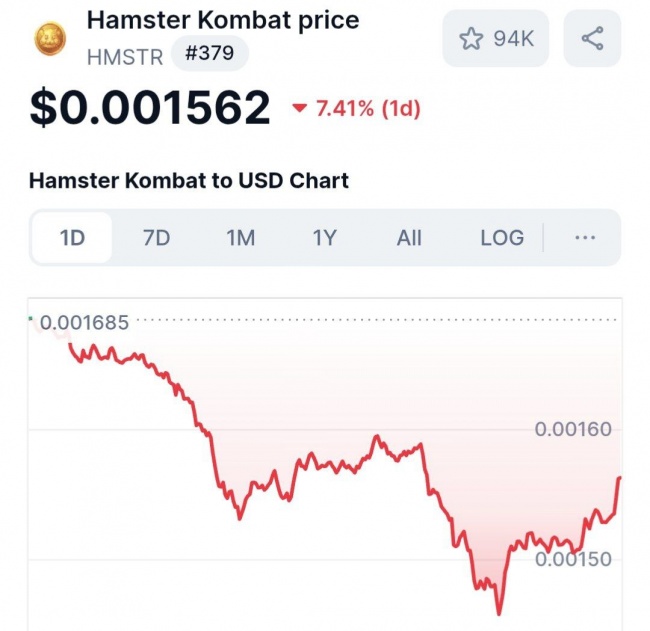This screenshot has height=631, width=650.
Task: Open the #379 rank chip
Action: 209,53
